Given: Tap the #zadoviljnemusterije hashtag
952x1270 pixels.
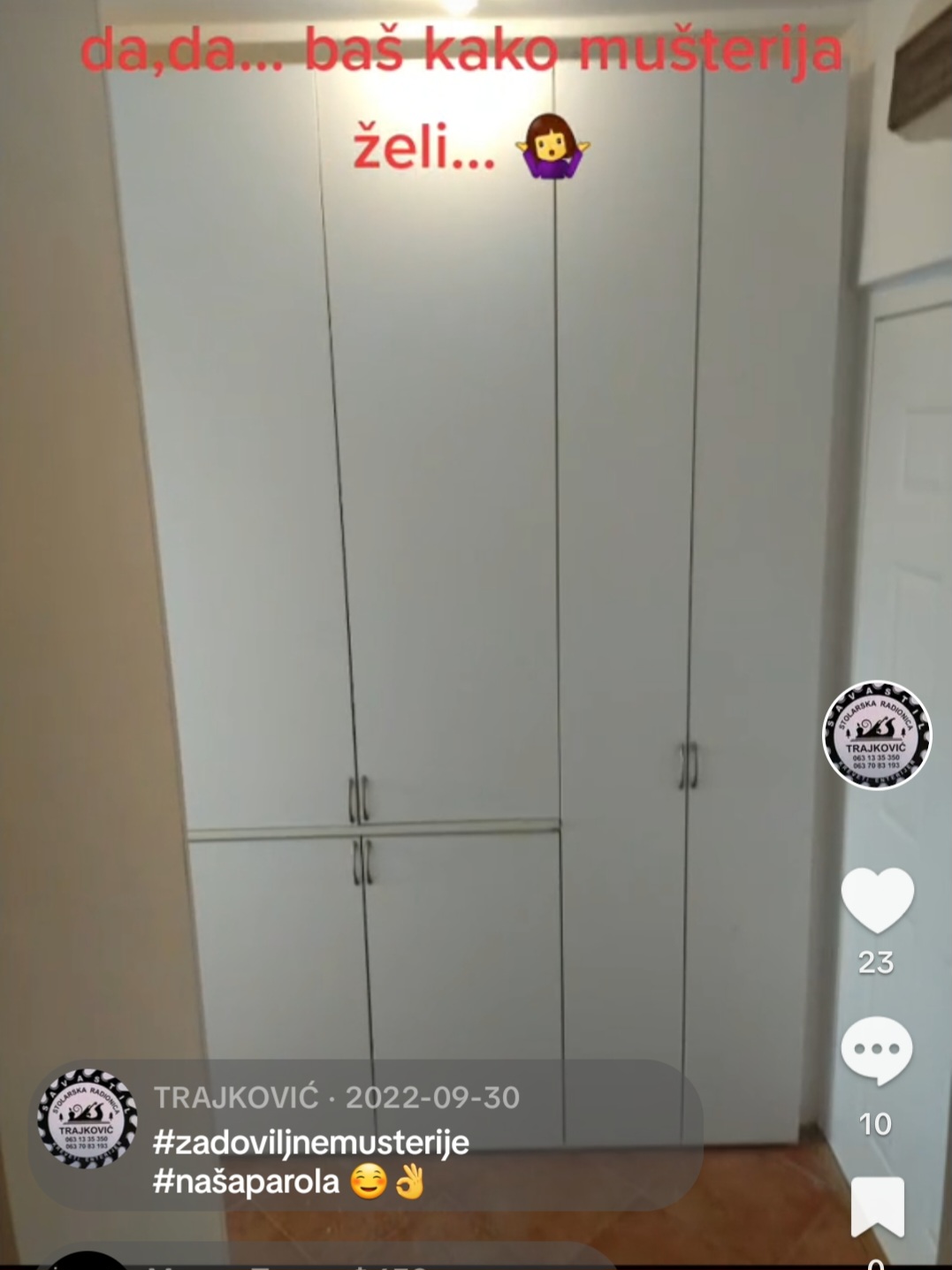Looking at the screenshot, I should tap(311, 1142).
